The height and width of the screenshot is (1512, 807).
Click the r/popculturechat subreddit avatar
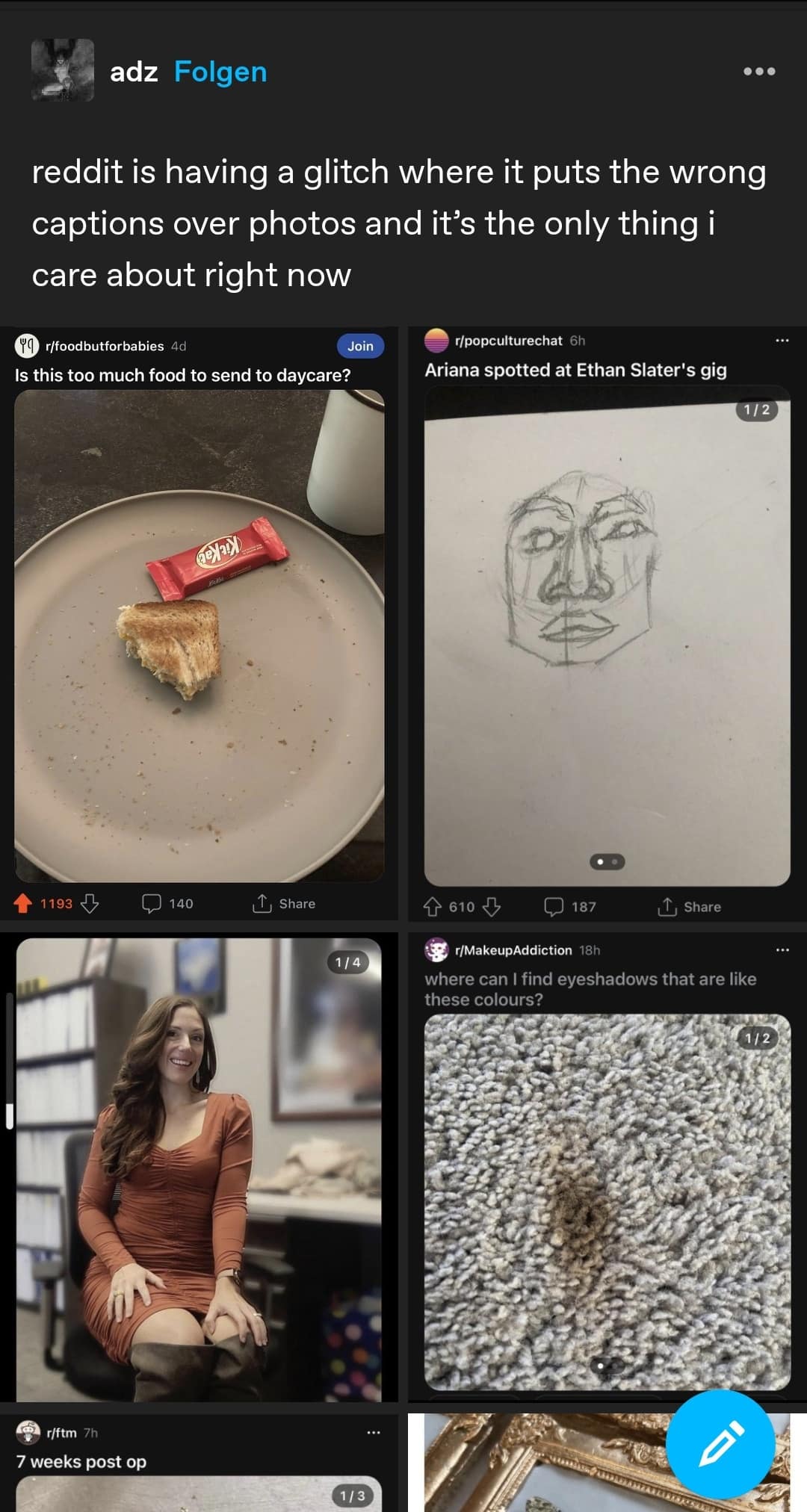pyautogui.click(x=436, y=339)
